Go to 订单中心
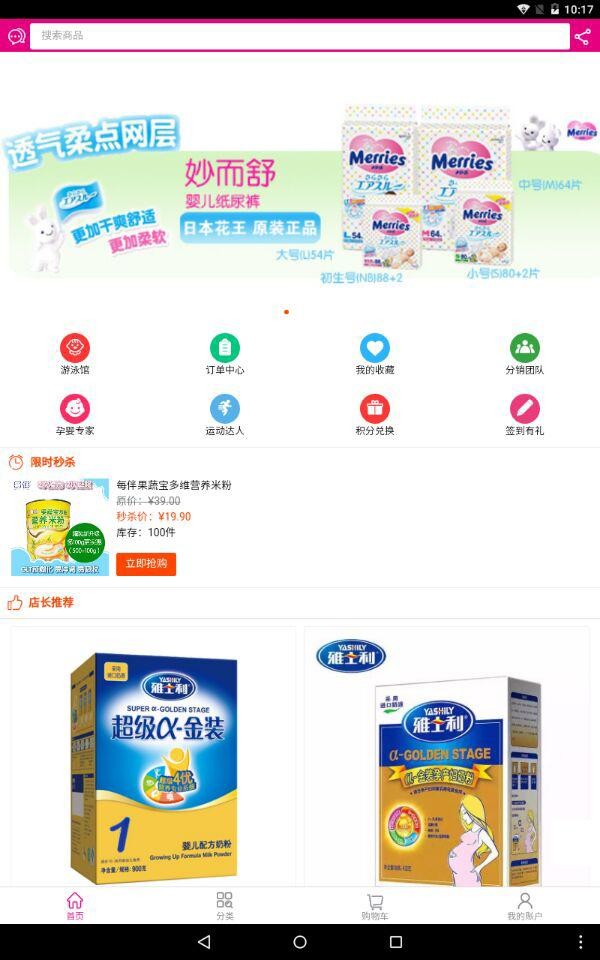Viewport: 600px width, 960px height. point(225,354)
